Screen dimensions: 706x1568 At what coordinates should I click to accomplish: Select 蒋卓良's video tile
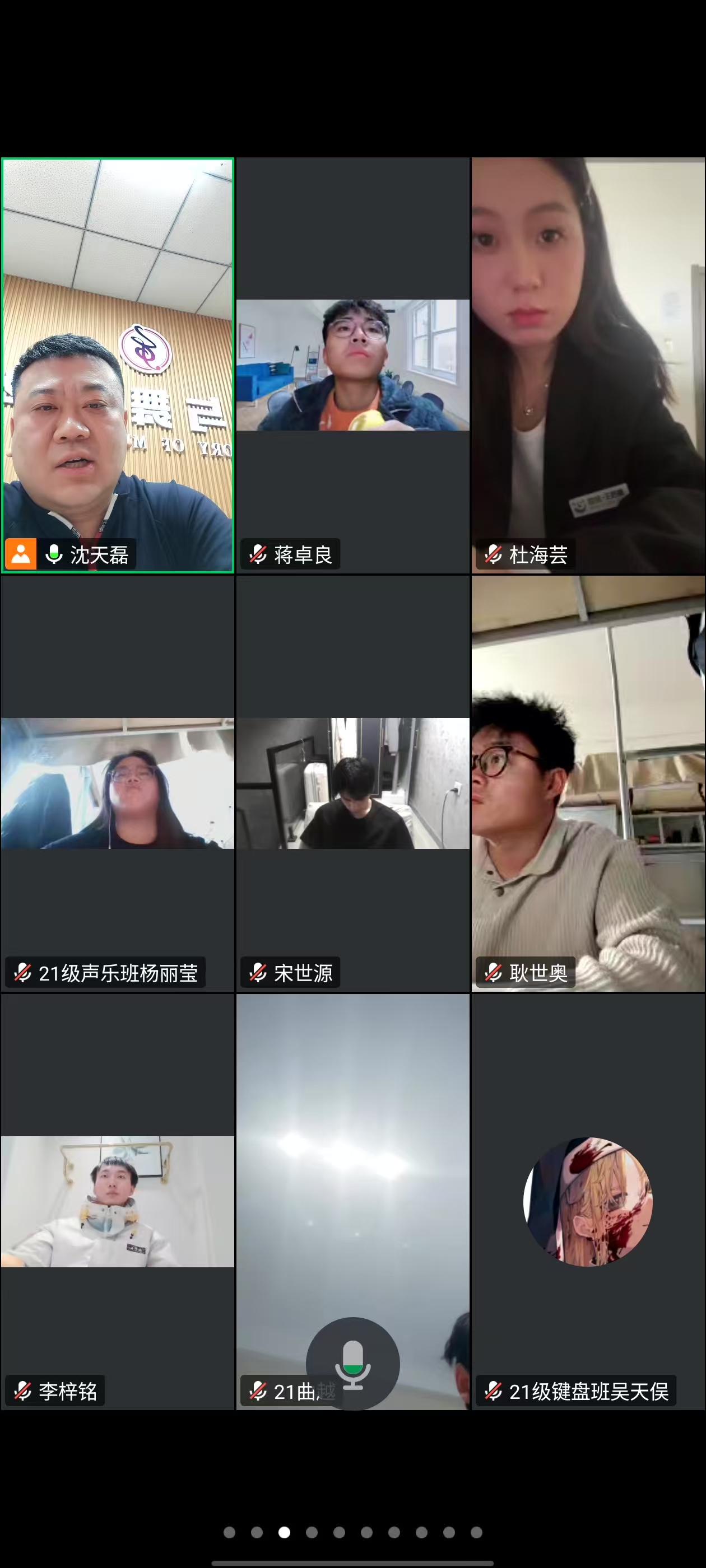point(352,365)
